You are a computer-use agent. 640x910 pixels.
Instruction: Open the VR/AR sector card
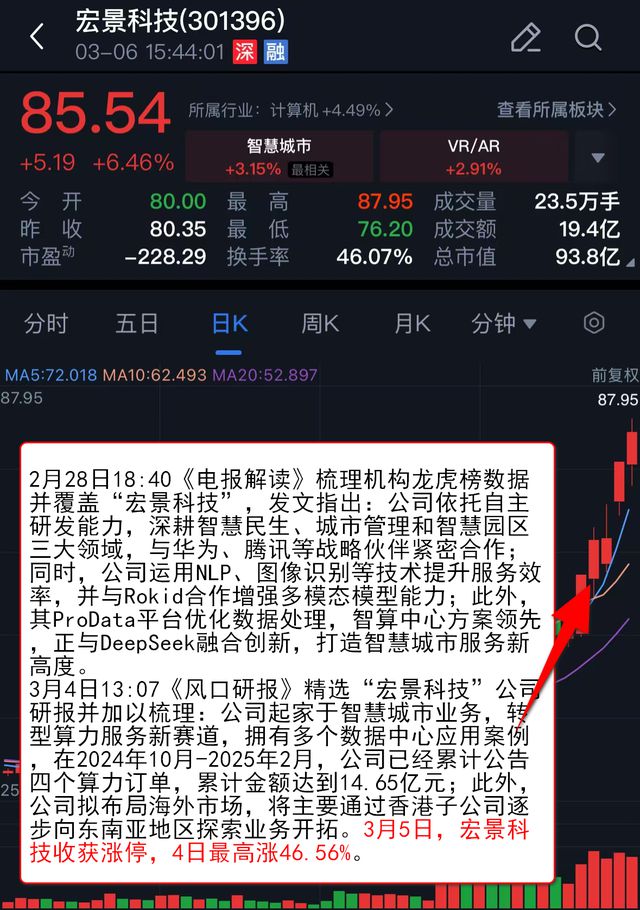[473, 156]
